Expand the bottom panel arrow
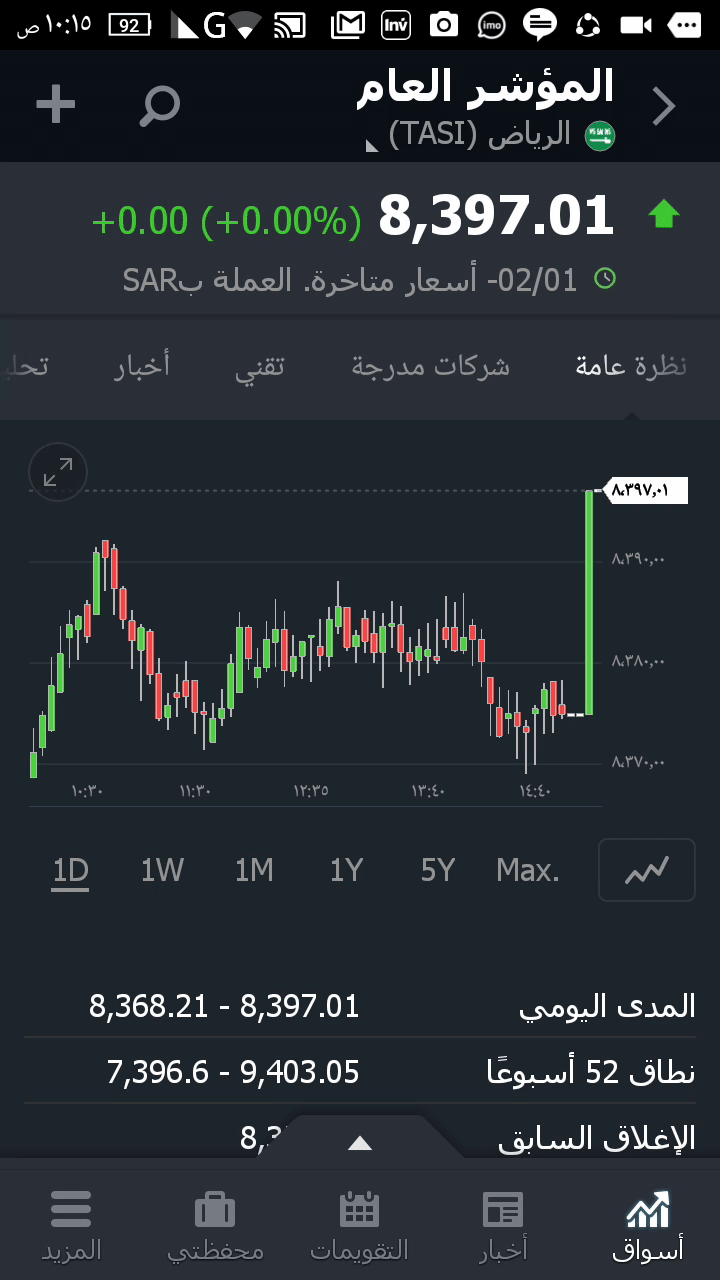 360,1143
